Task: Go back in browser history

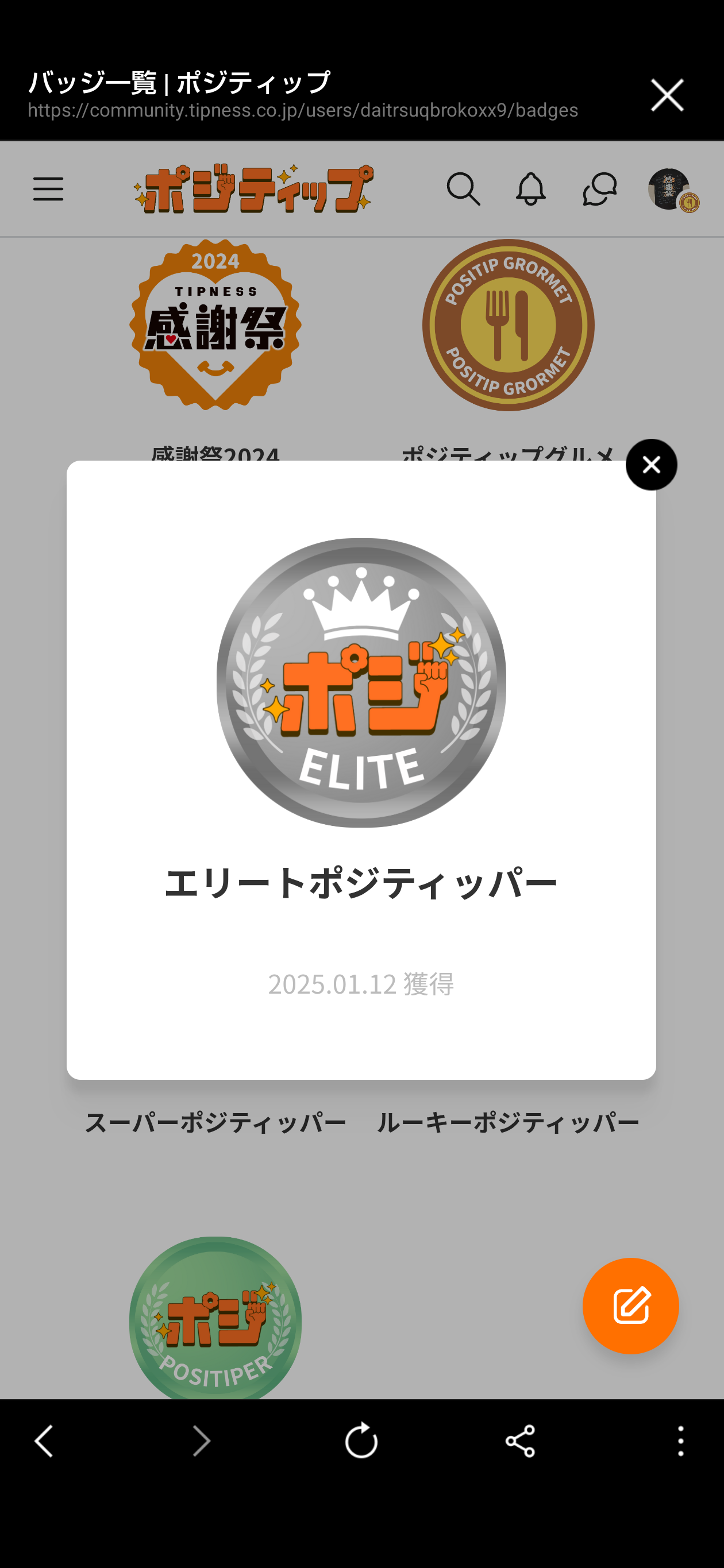Action: 44,1441
